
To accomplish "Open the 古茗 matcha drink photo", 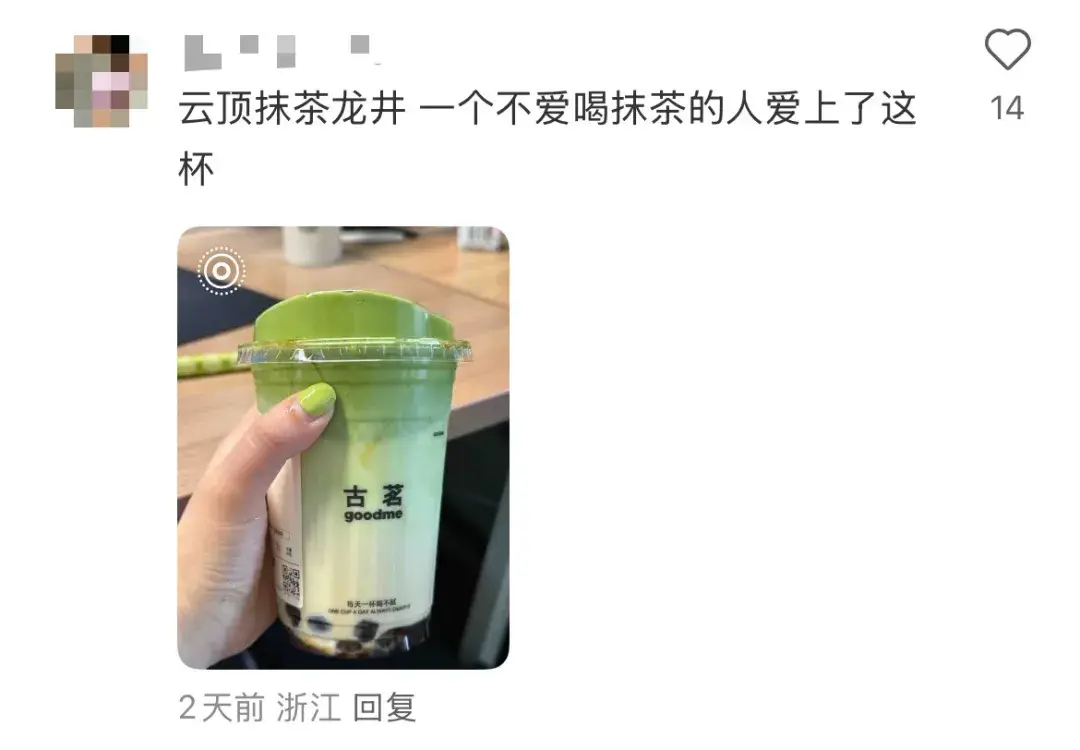I will pyautogui.click(x=343, y=447).
